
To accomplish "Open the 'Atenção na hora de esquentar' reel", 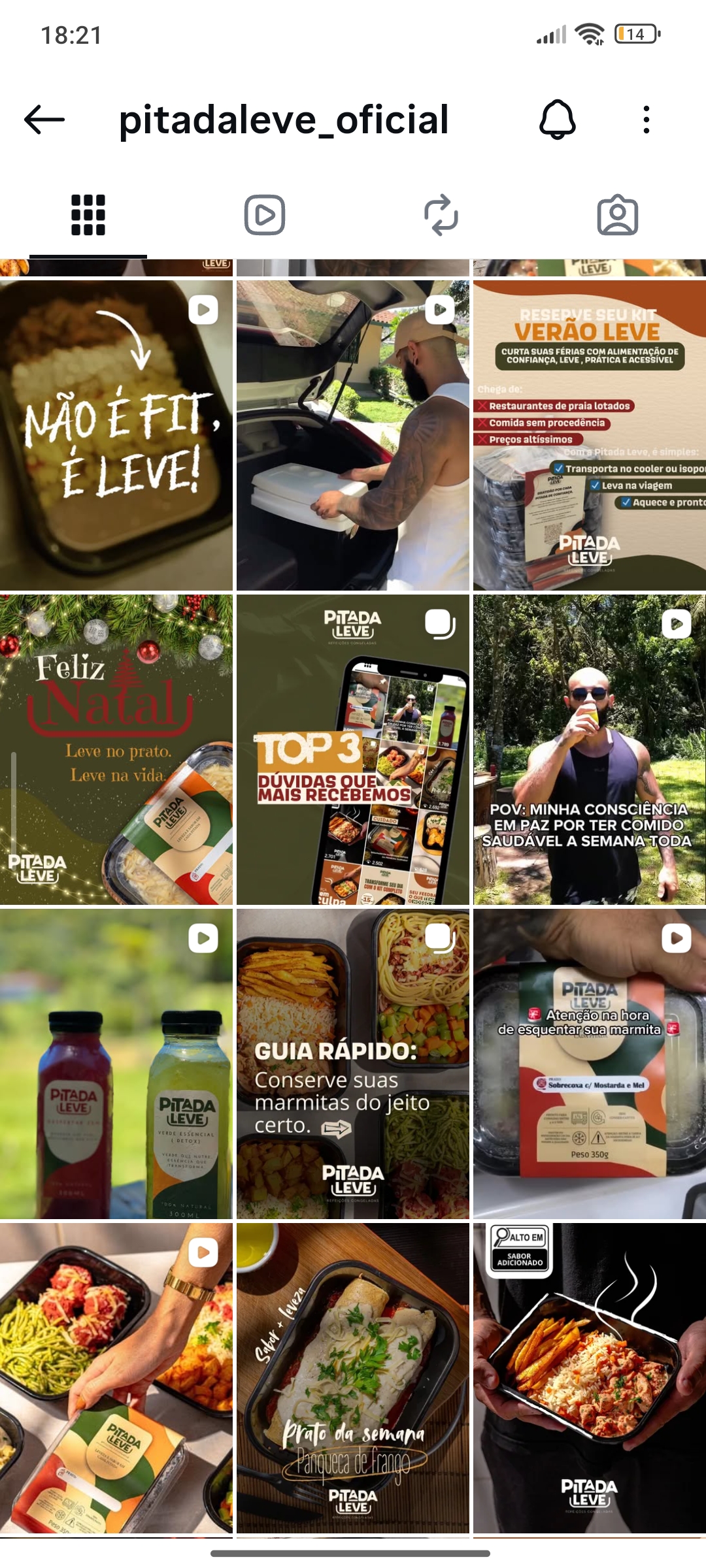I will coord(590,1064).
